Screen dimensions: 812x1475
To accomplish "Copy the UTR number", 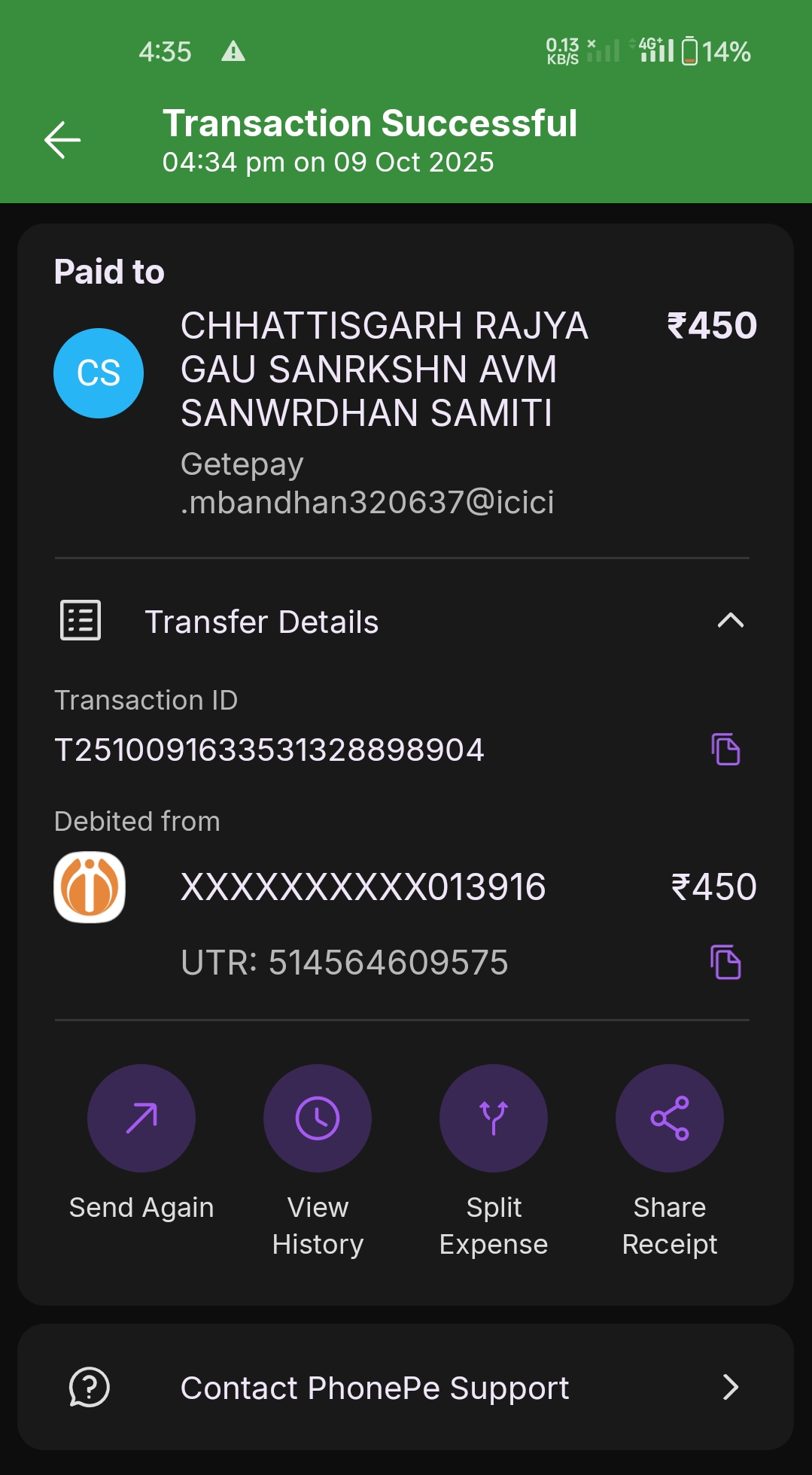I will pyautogui.click(x=726, y=963).
